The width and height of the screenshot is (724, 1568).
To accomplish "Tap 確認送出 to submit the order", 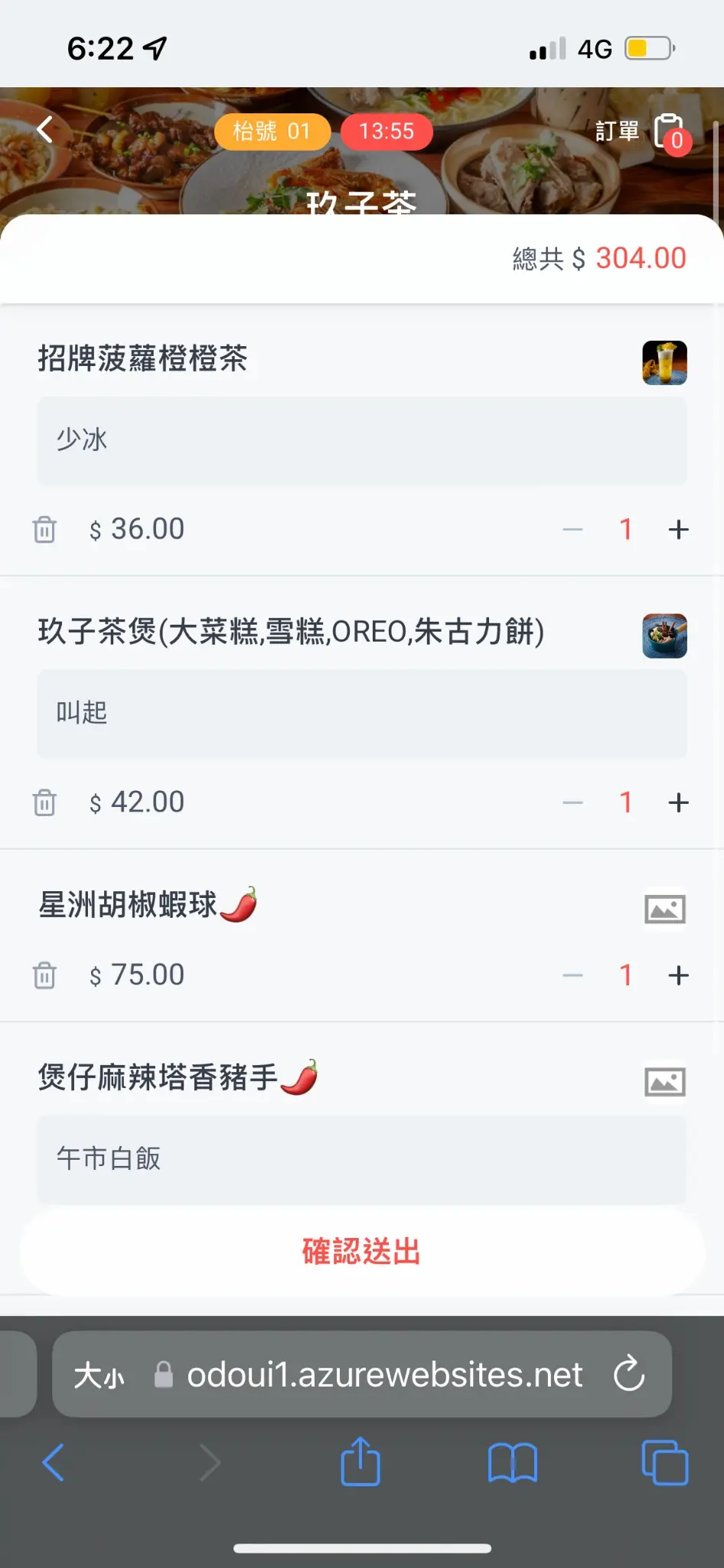I will tap(361, 1252).
